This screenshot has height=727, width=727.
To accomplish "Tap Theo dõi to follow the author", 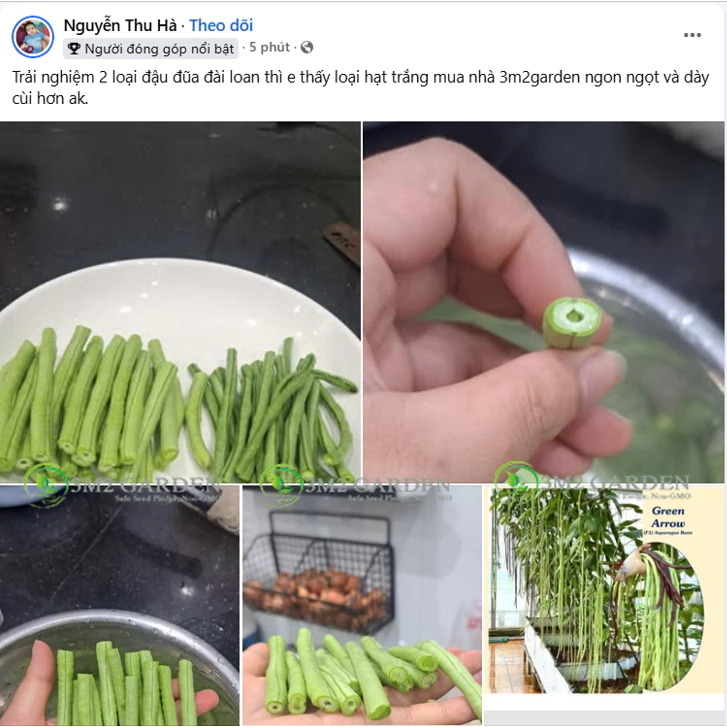I will [x=221, y=25].
